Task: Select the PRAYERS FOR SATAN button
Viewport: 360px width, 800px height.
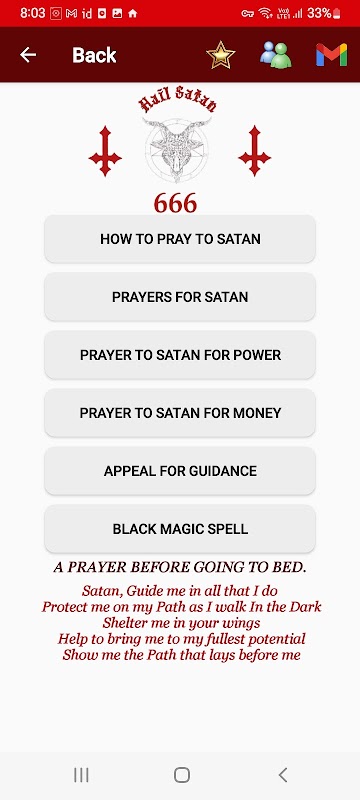Action: point(180,297)
